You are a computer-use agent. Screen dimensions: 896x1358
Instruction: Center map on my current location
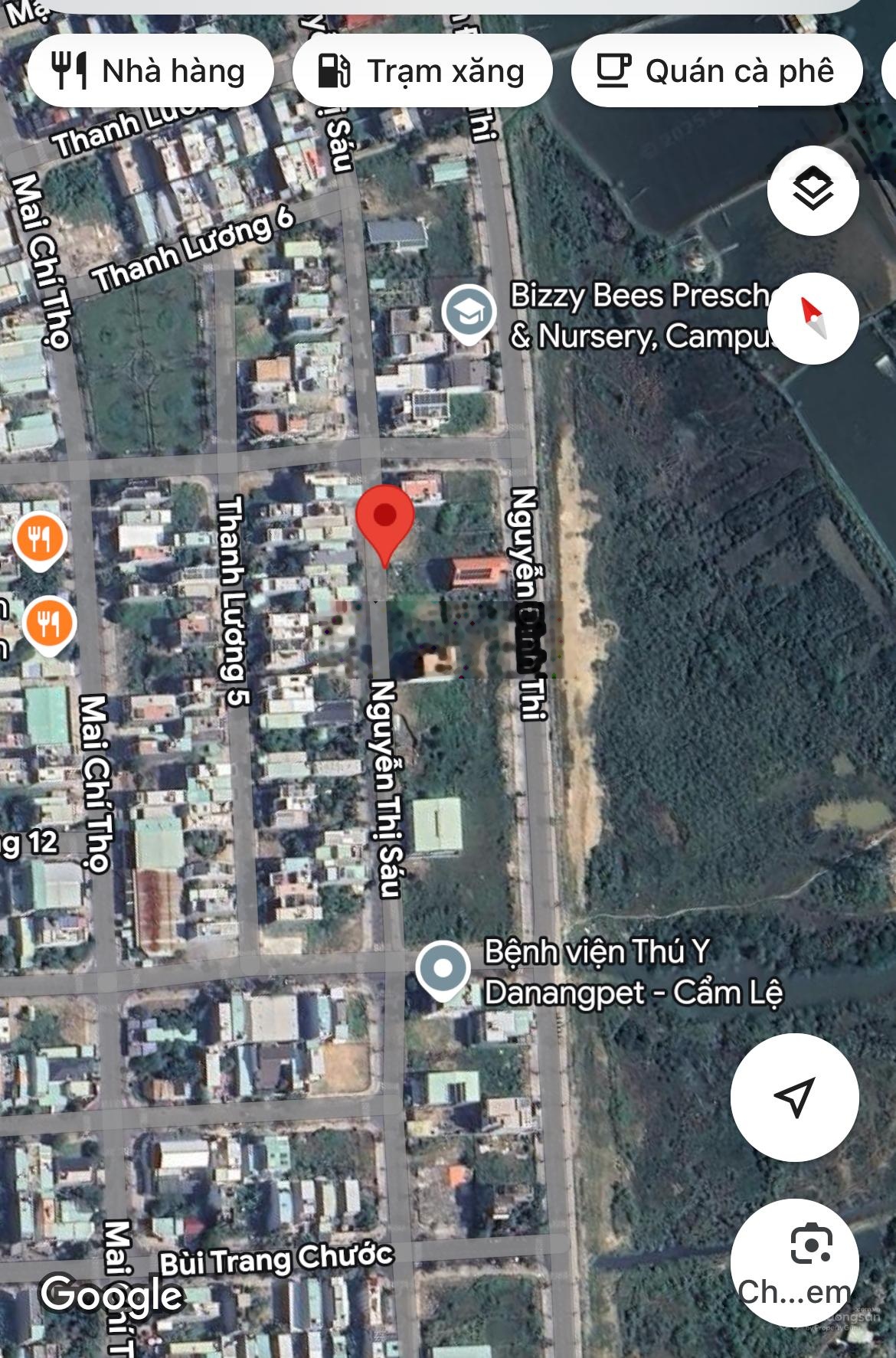pyautogui.click(x=794, y=1097)
